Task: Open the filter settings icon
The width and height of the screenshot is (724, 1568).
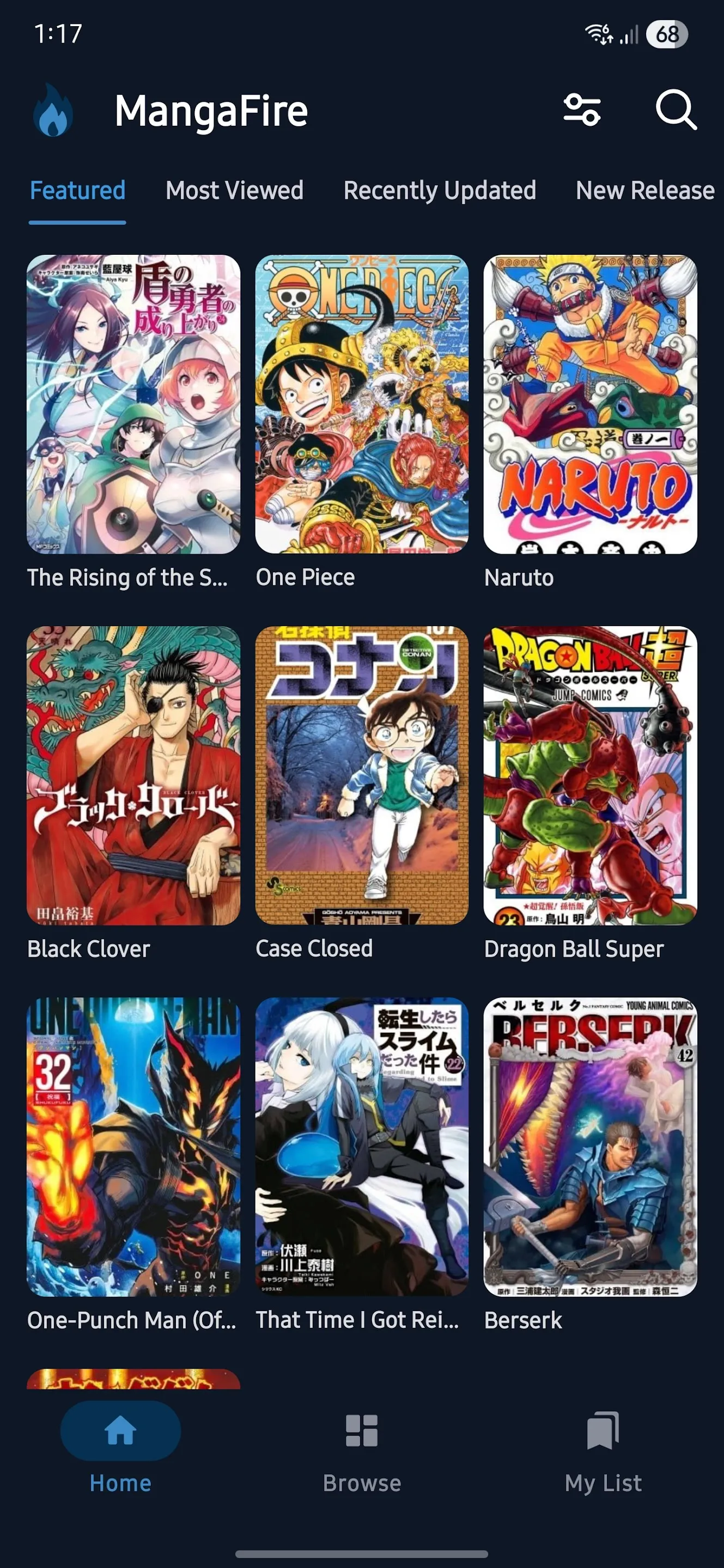Action: pyautogui.click(x=581, y=110)
